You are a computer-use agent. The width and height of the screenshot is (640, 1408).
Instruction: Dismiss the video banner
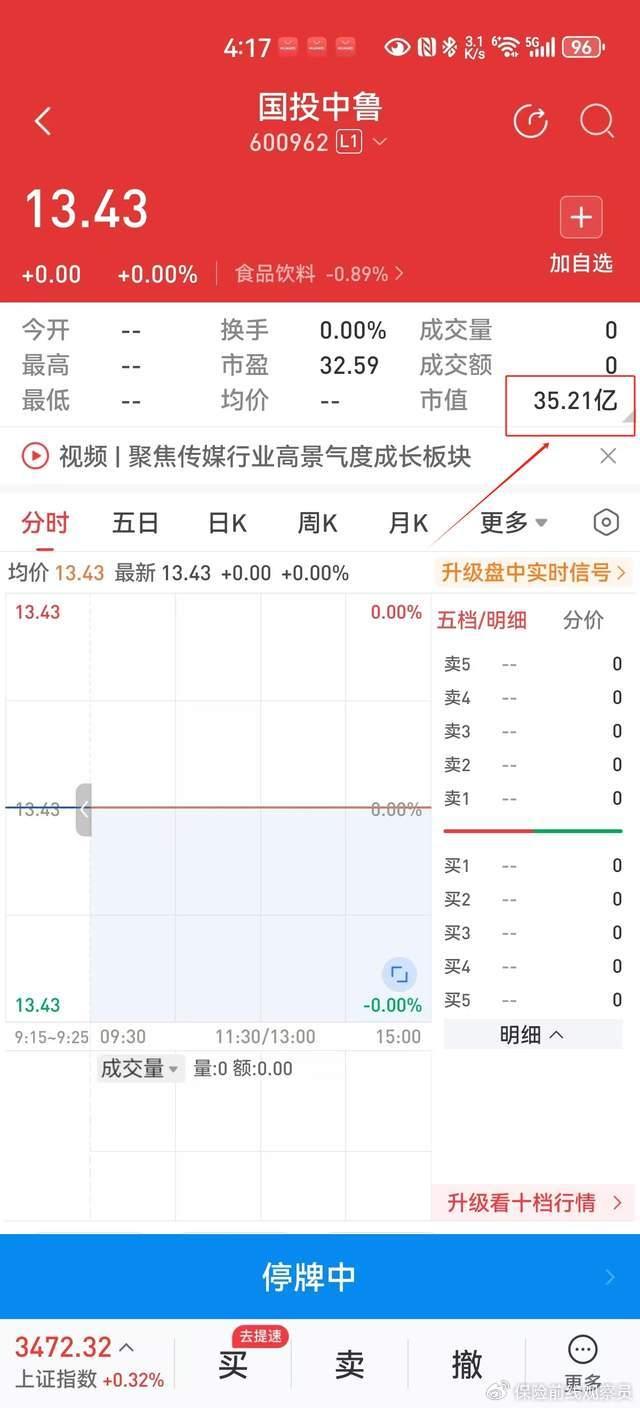(608, 456)
